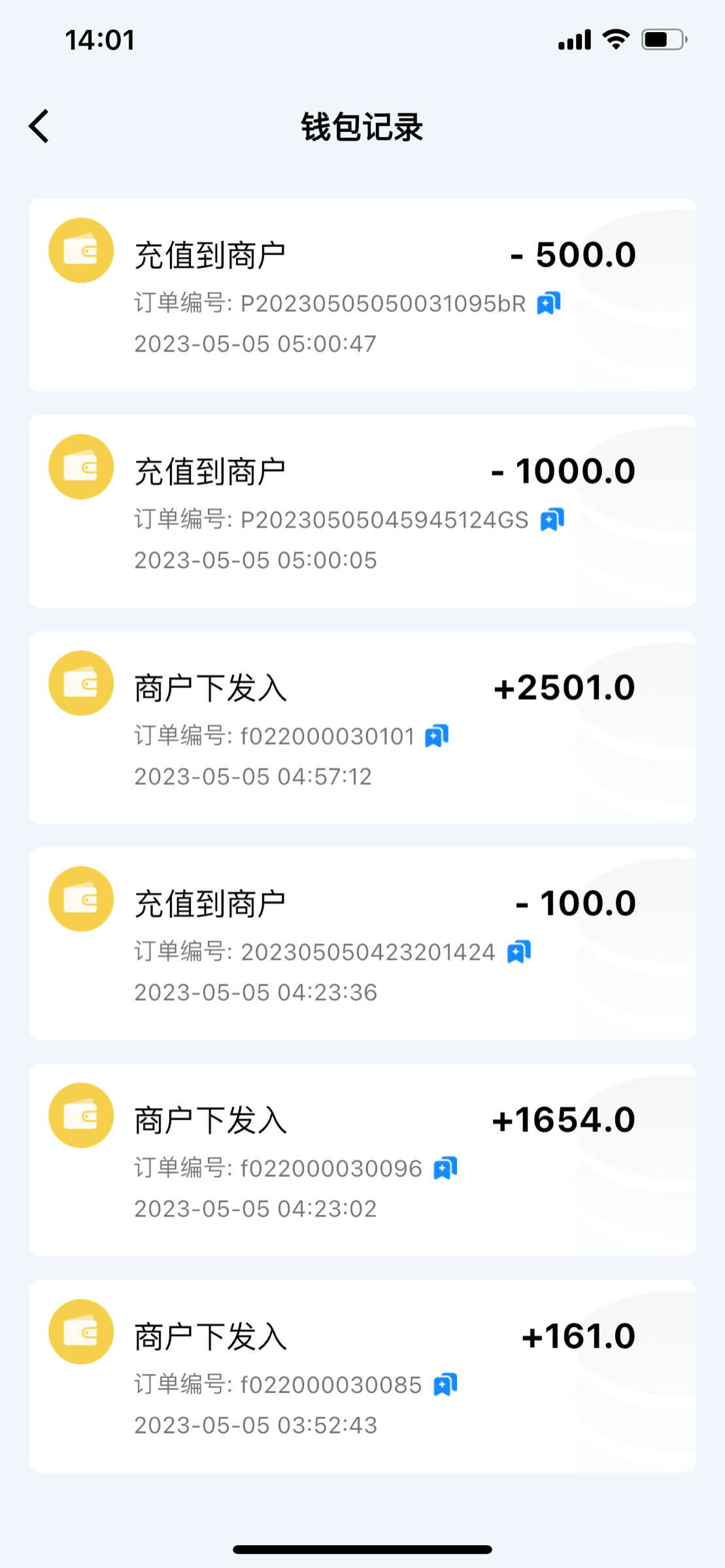
Task: Click the wallet icon on the -500.0 record
Action: [80, 250]
